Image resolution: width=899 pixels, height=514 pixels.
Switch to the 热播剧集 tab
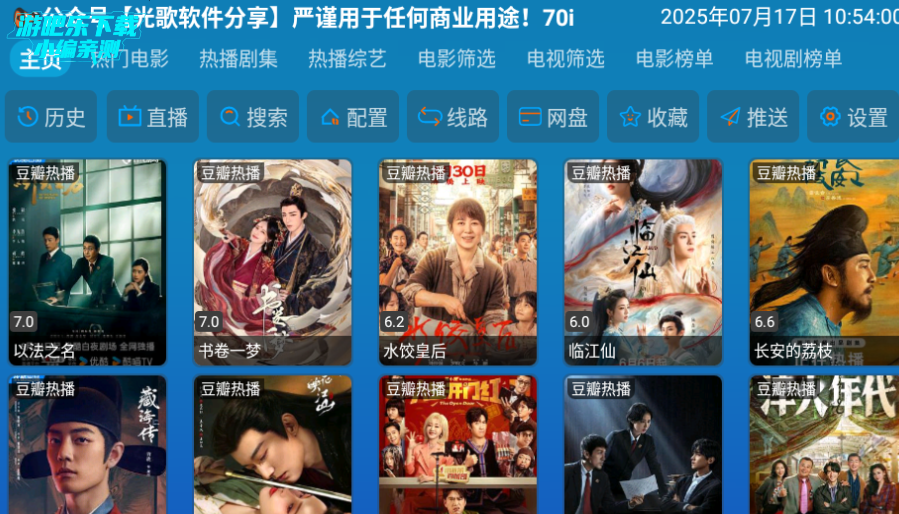tap(238, 59)
